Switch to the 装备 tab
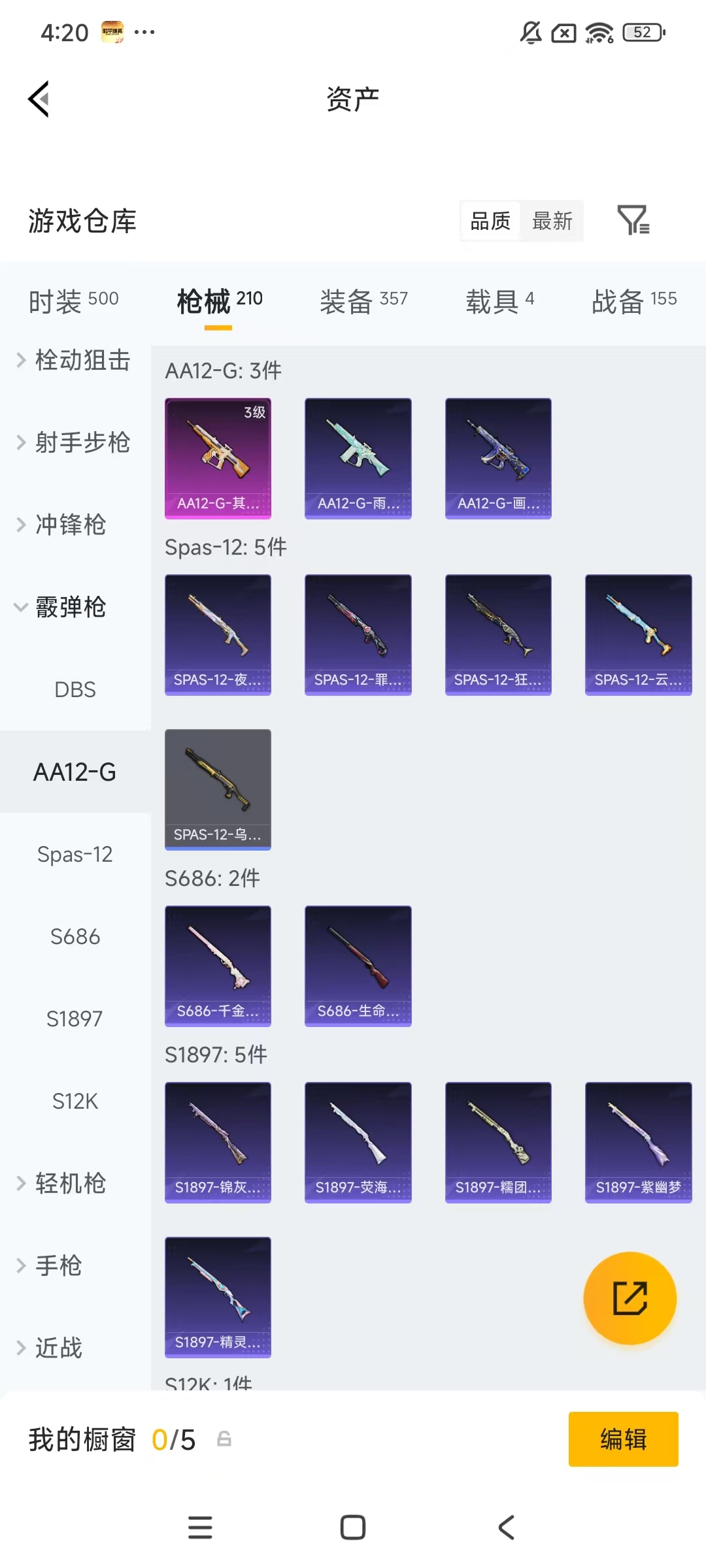Viewport: 706px width, 1568px height. [363, 301]
